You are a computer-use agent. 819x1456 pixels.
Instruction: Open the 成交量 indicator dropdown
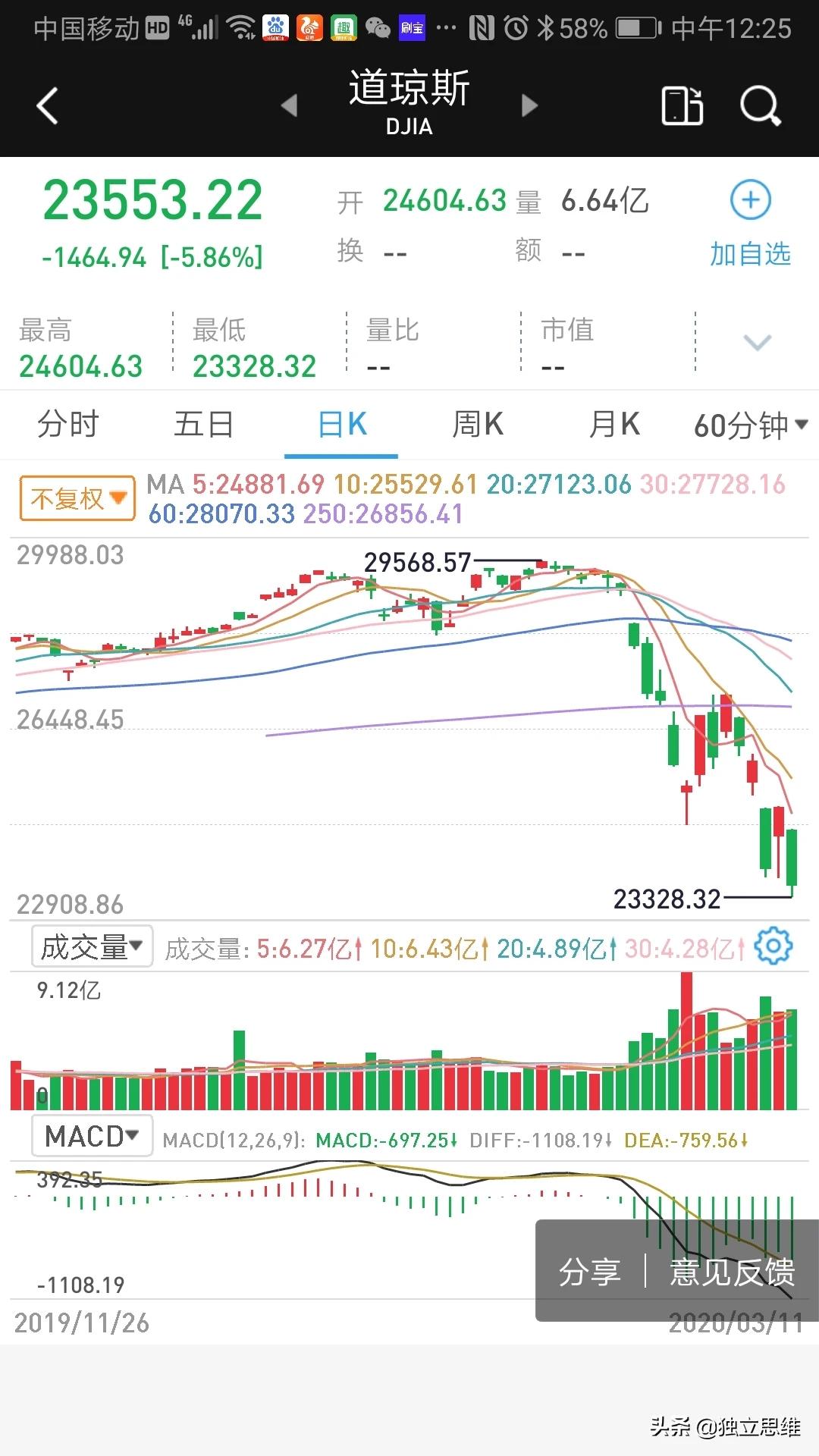92,946
